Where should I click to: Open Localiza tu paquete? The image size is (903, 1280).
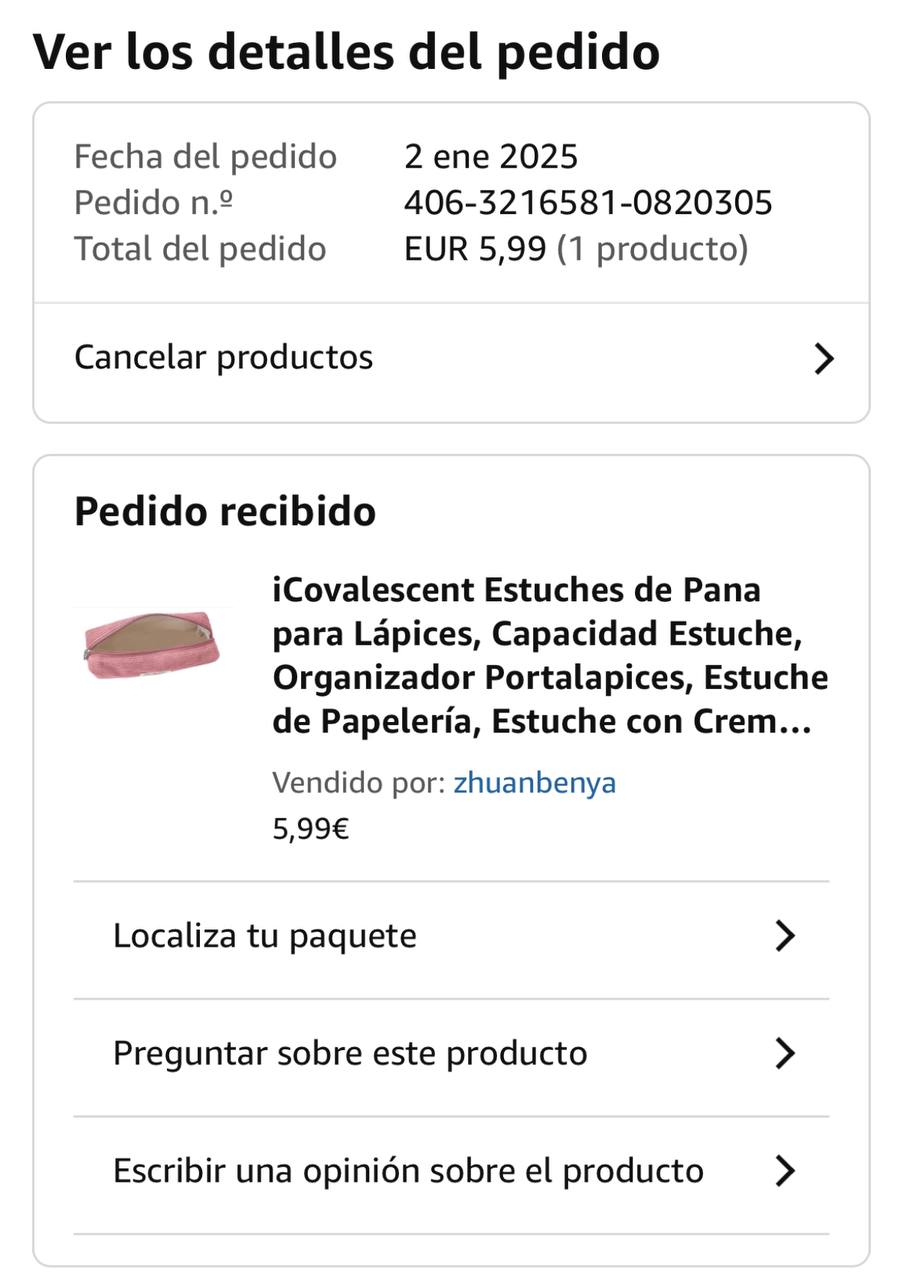tap(450, 937)
